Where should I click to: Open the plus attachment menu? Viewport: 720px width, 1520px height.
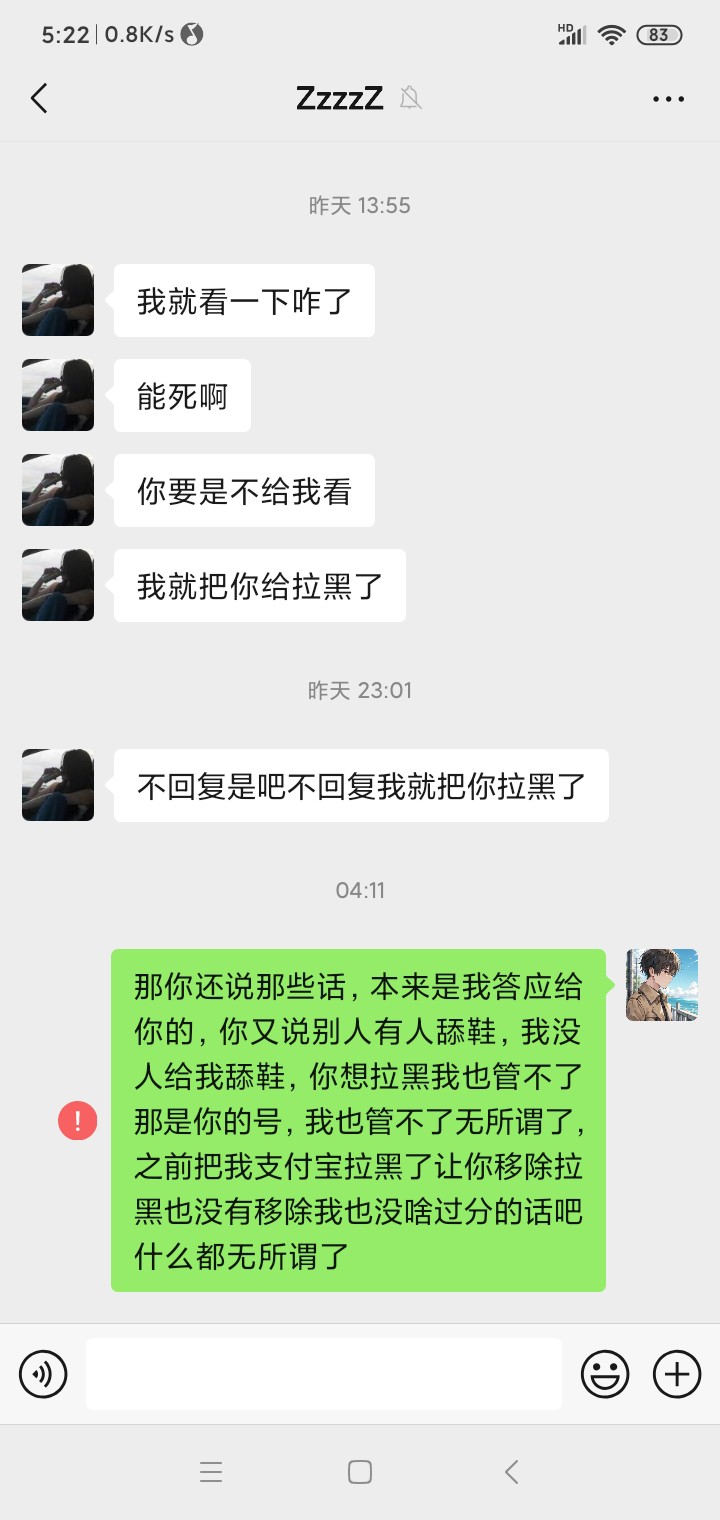point(677,1374)
